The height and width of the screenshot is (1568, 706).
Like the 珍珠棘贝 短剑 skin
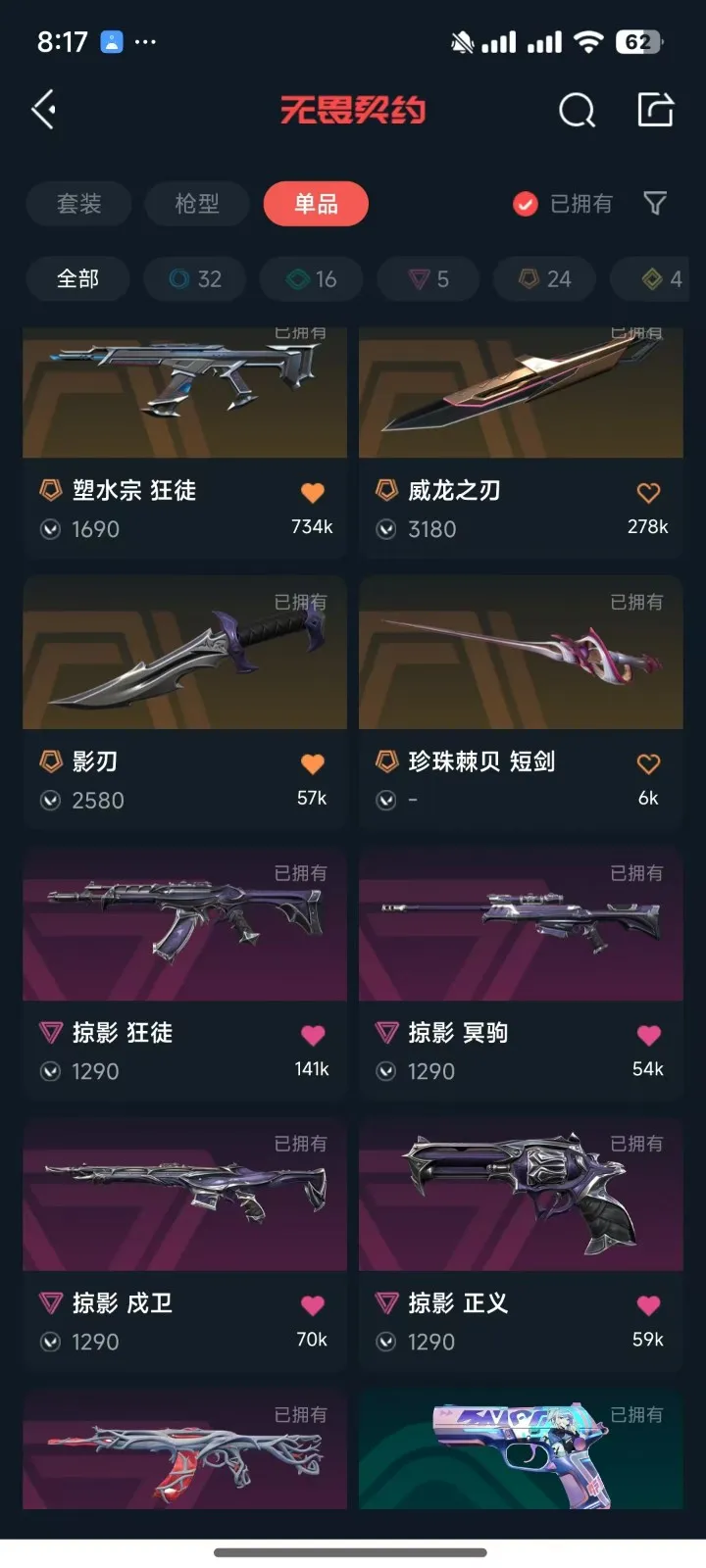(x=648, y=763)
